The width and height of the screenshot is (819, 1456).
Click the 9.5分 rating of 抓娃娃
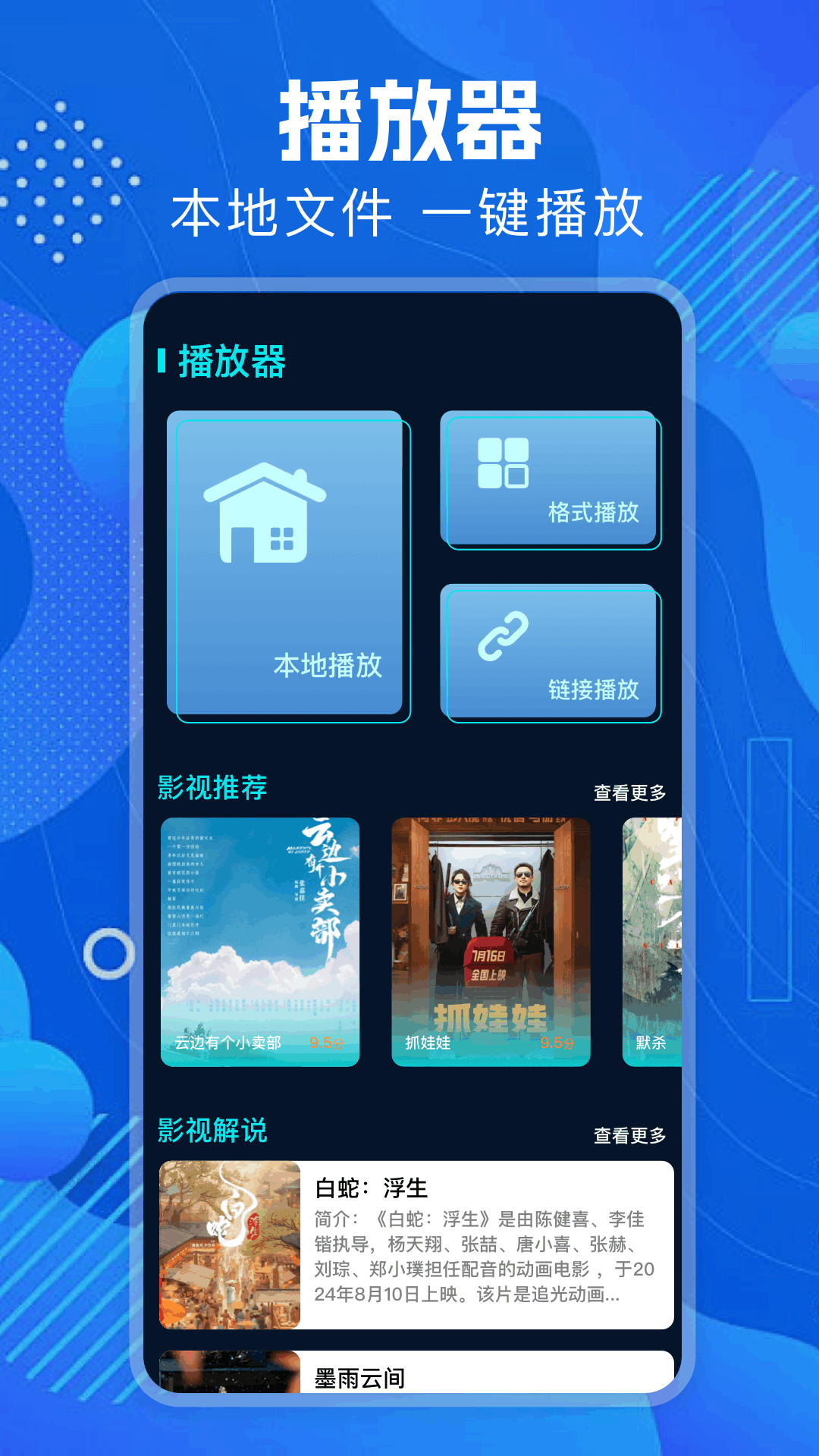[559, 1044]
